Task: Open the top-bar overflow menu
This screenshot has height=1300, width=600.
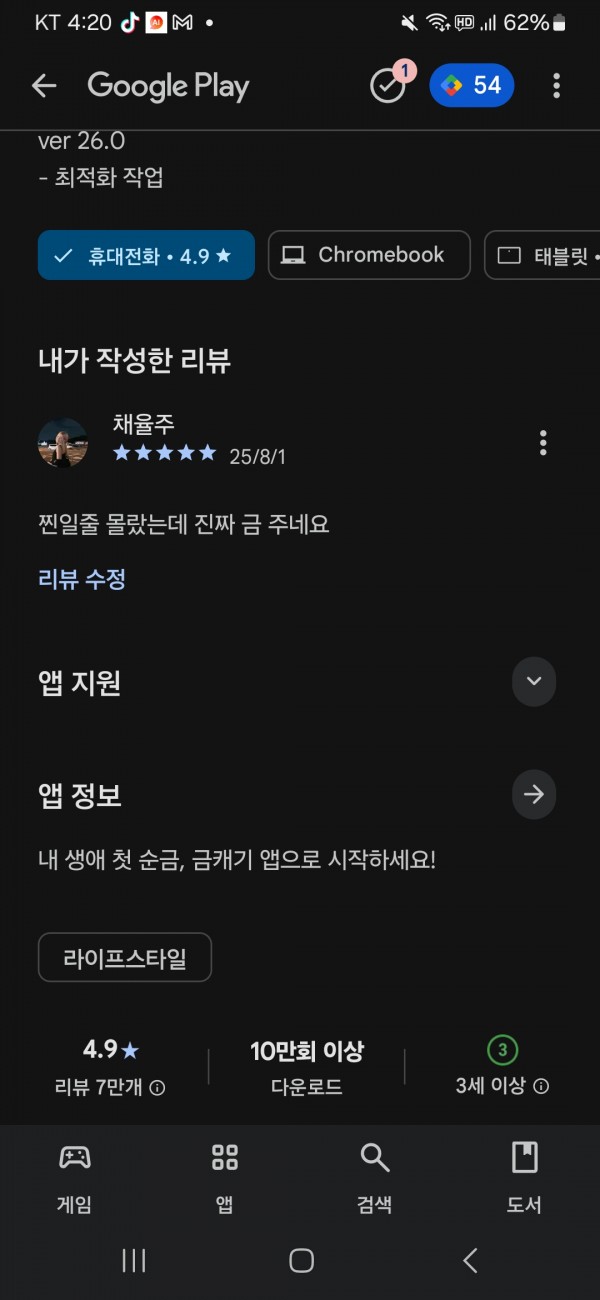Action: pos(556,86)
